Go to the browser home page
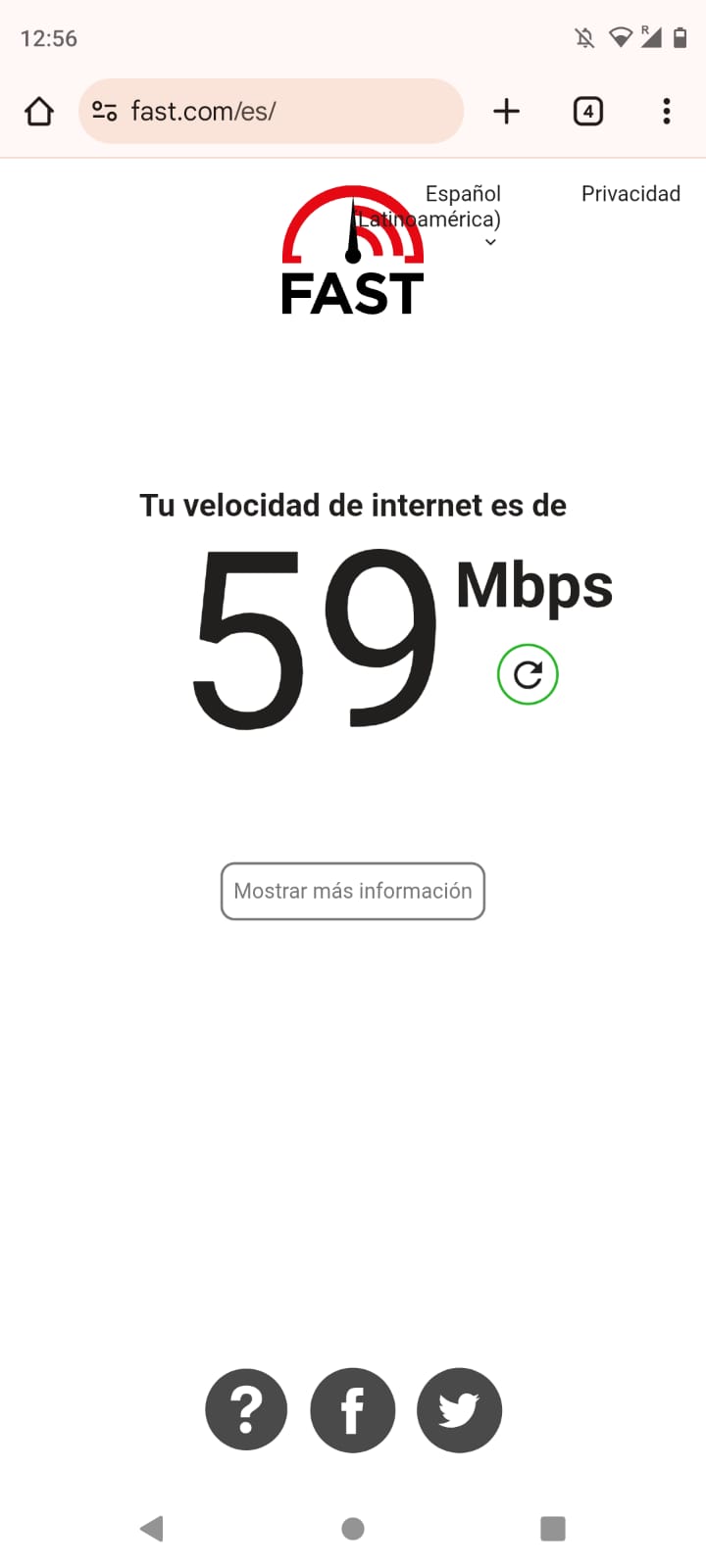This screenshot has width=706, height=1568. [39, 112]
